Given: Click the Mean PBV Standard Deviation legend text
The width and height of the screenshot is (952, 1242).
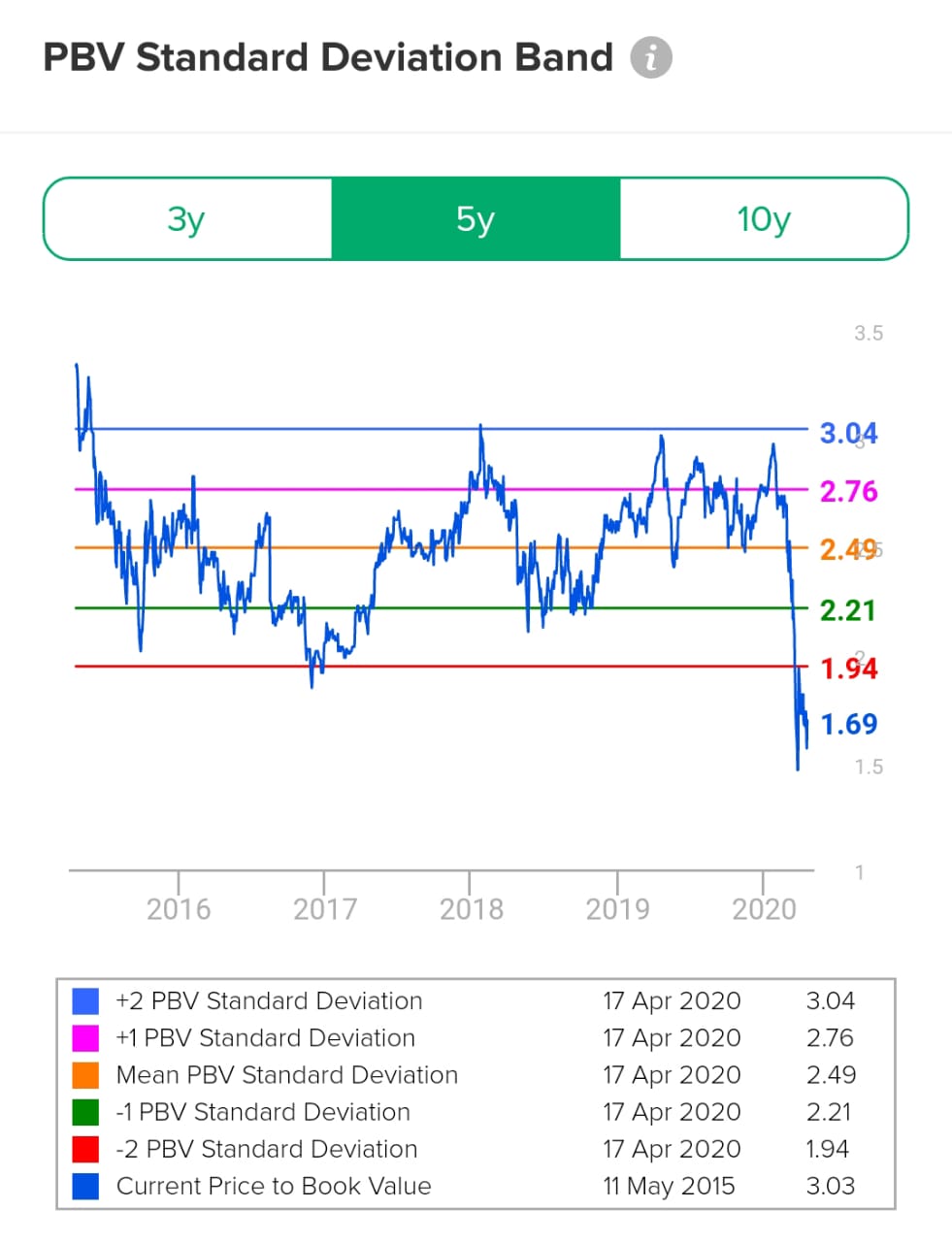Looking at the screenshot, I should point(287,1074).
